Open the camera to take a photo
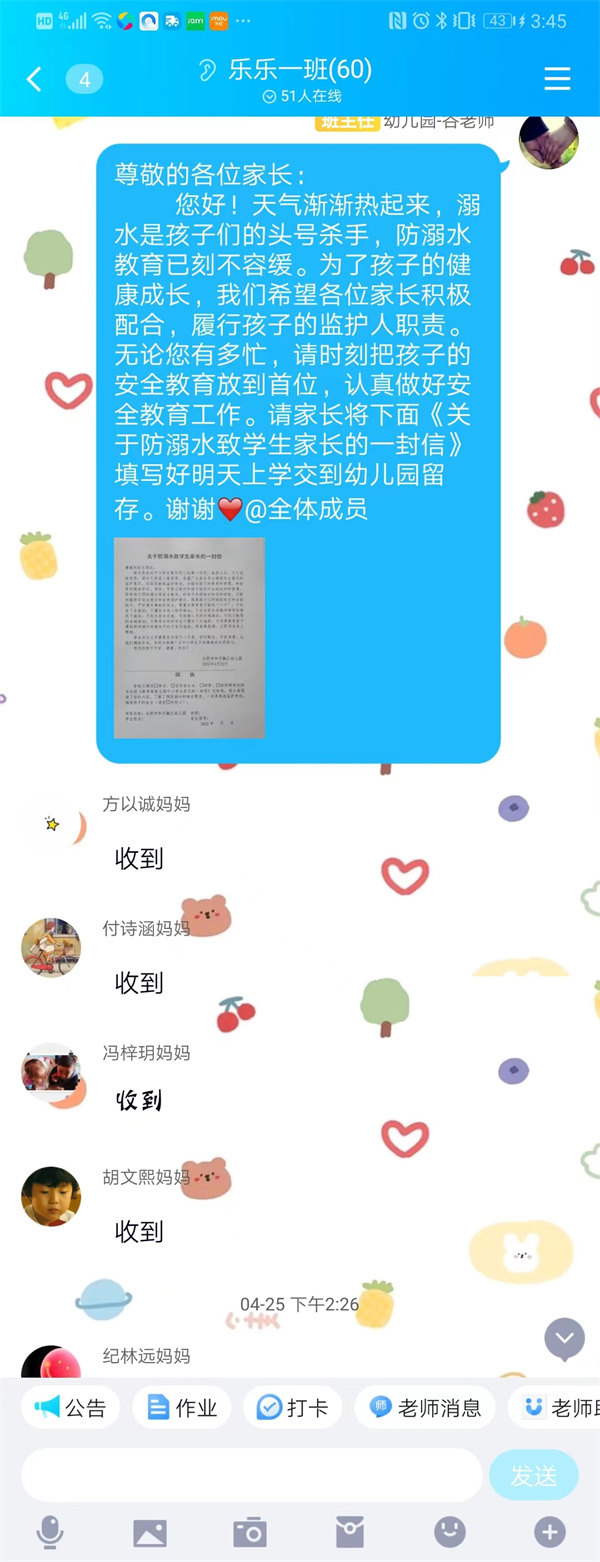Screen dimensions: 600x1562 [249, 1532]
